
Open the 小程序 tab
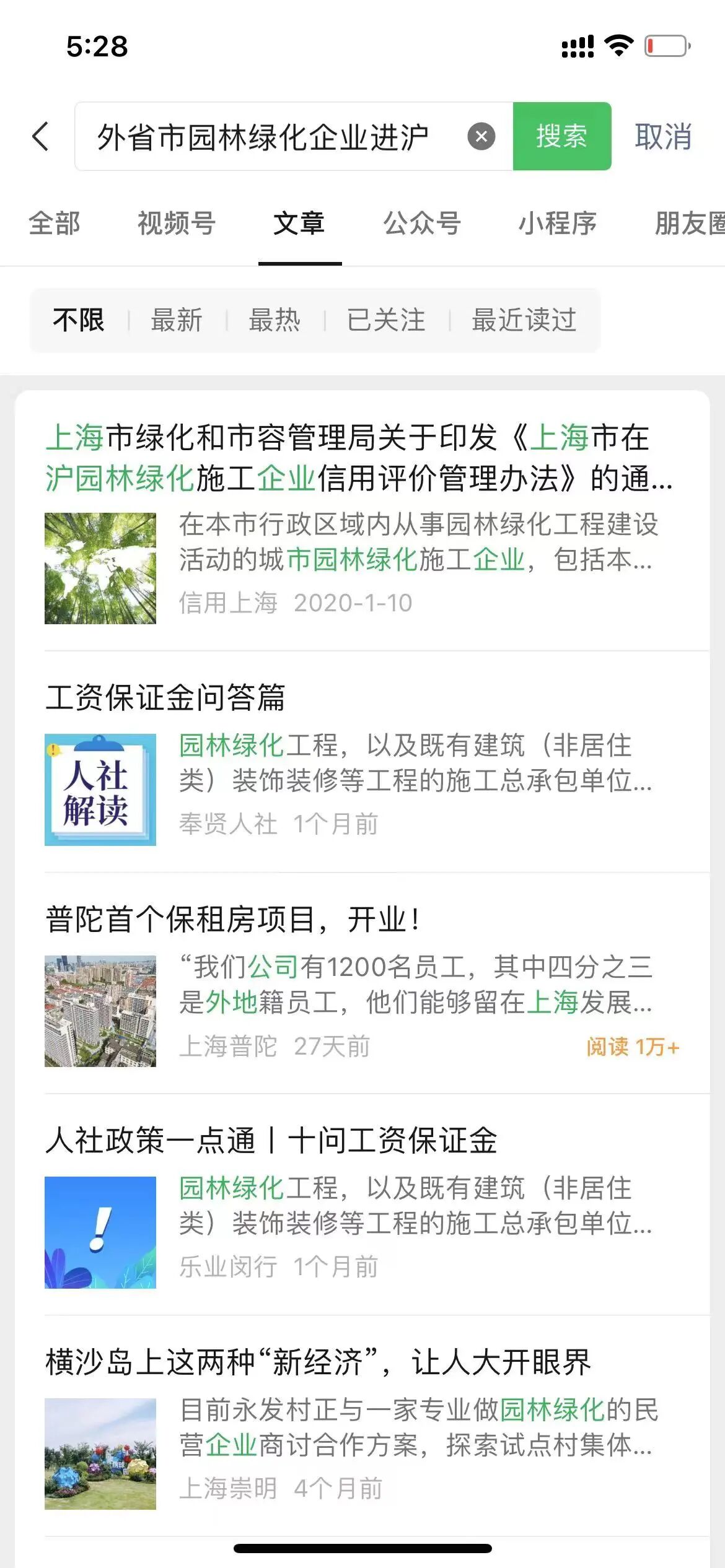557,224
